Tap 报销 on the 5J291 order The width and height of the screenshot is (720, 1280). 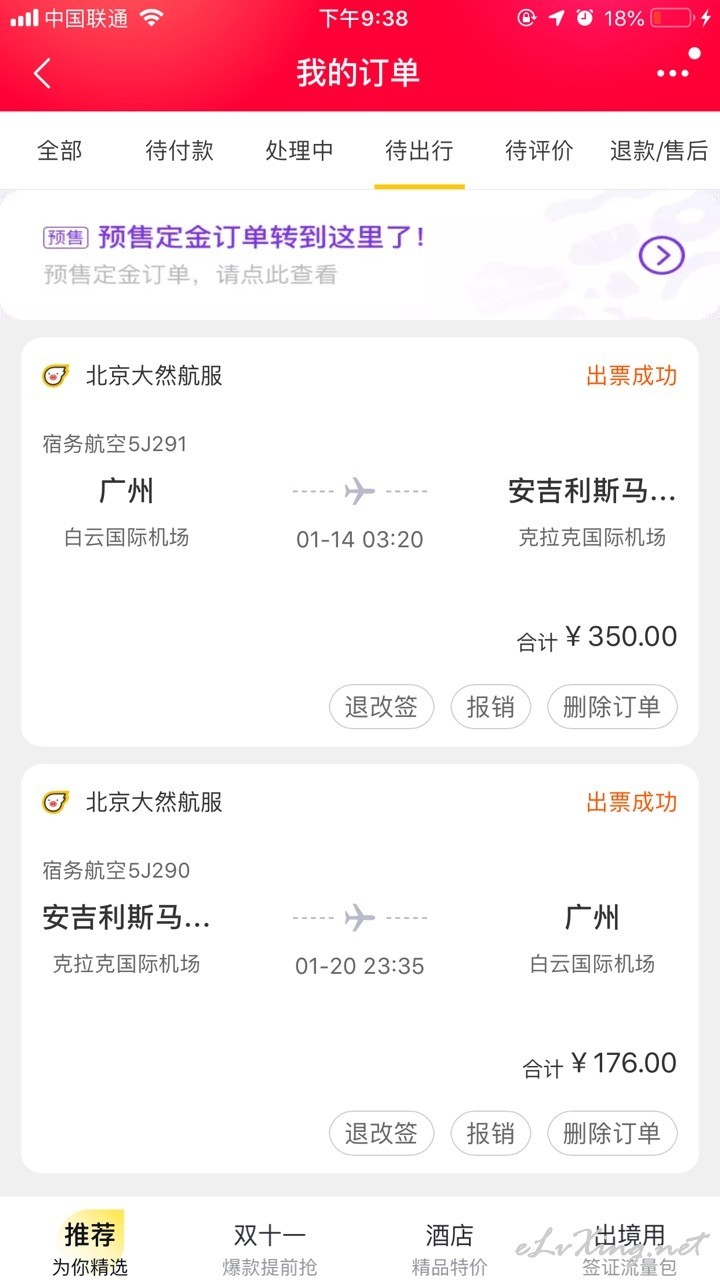[490, 707]
